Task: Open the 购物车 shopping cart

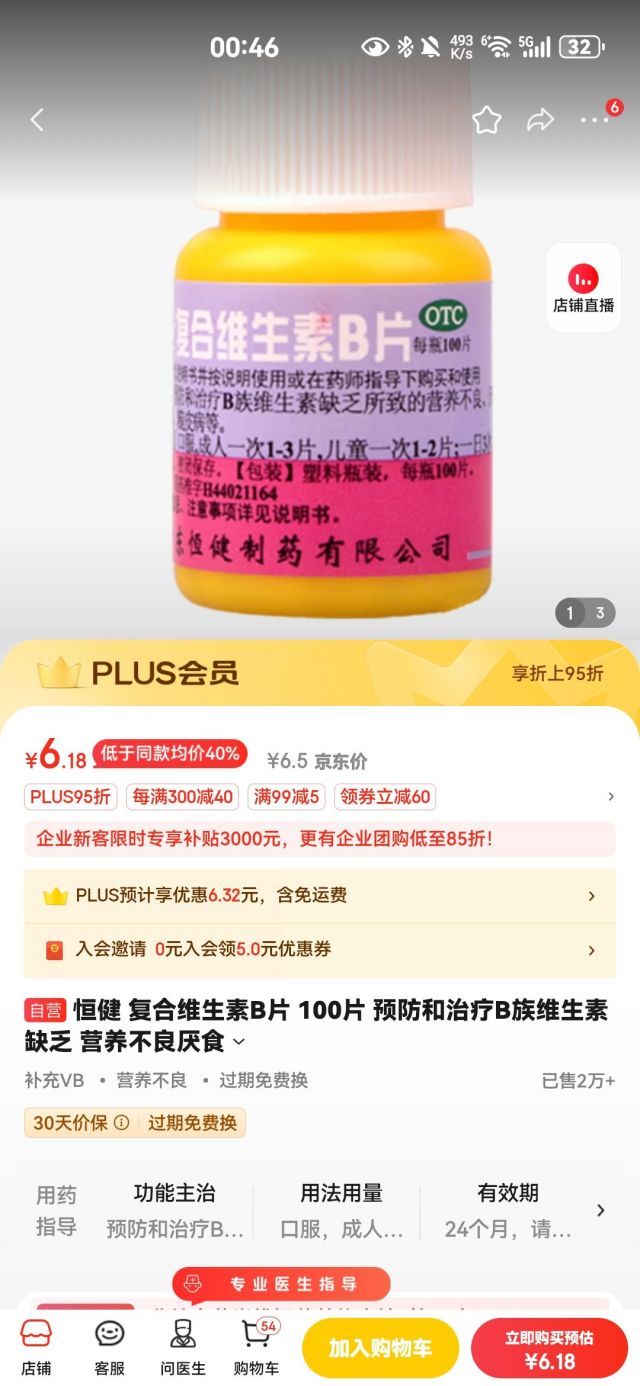Action: (256, 1346)
